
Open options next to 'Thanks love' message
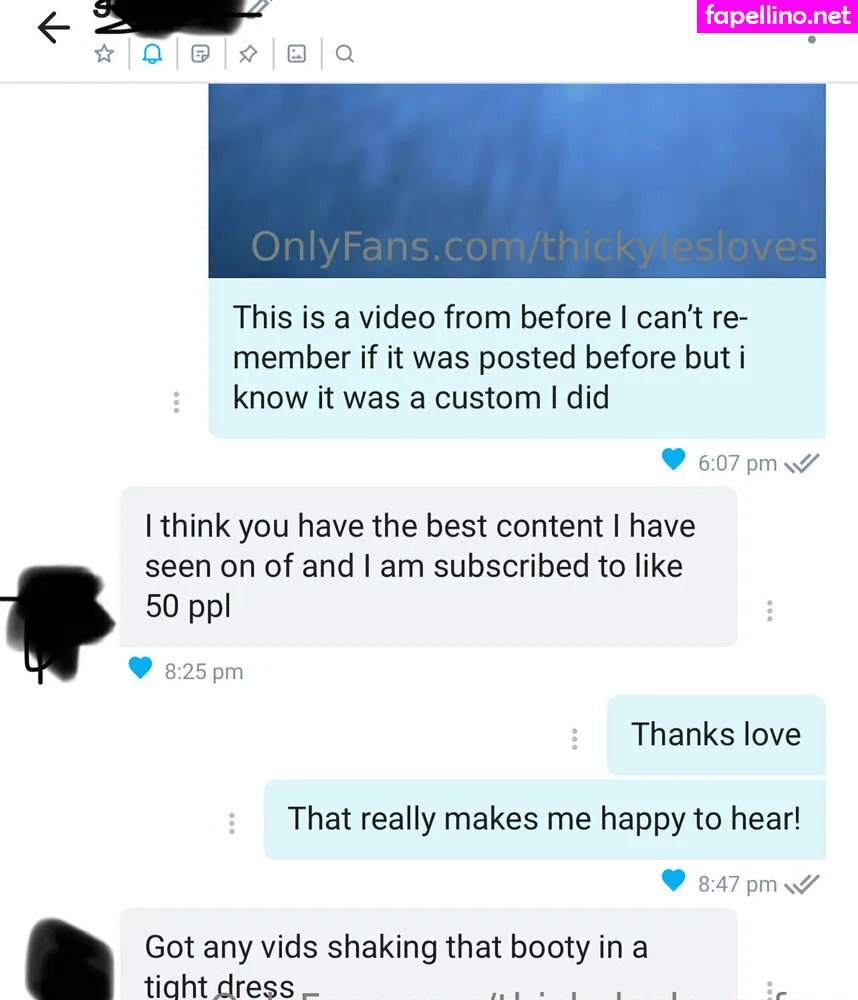[x=574, y=739]
